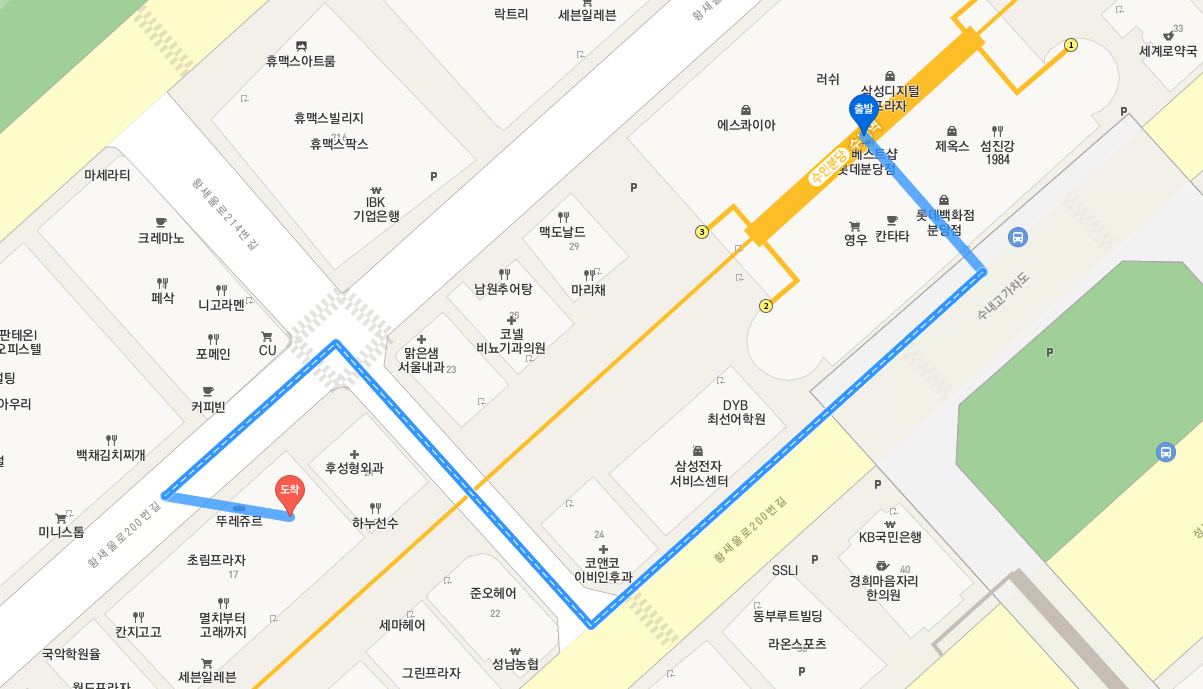Open the 맥도날드 place marker
This screenshot has width=1203, height=689.
click(x=562, y=216)
